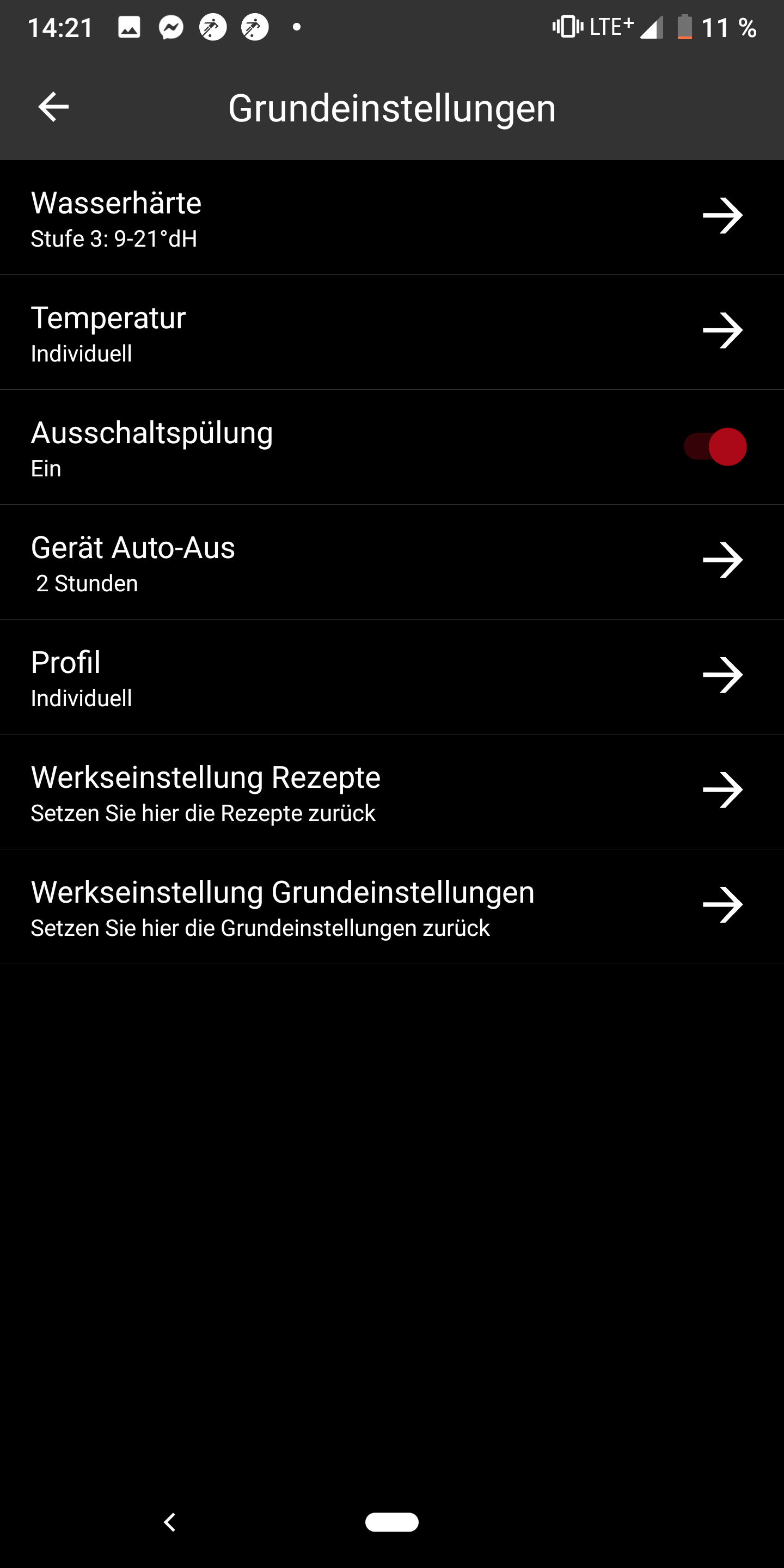Open Gerät Auto-Aus options

point(392,562)
